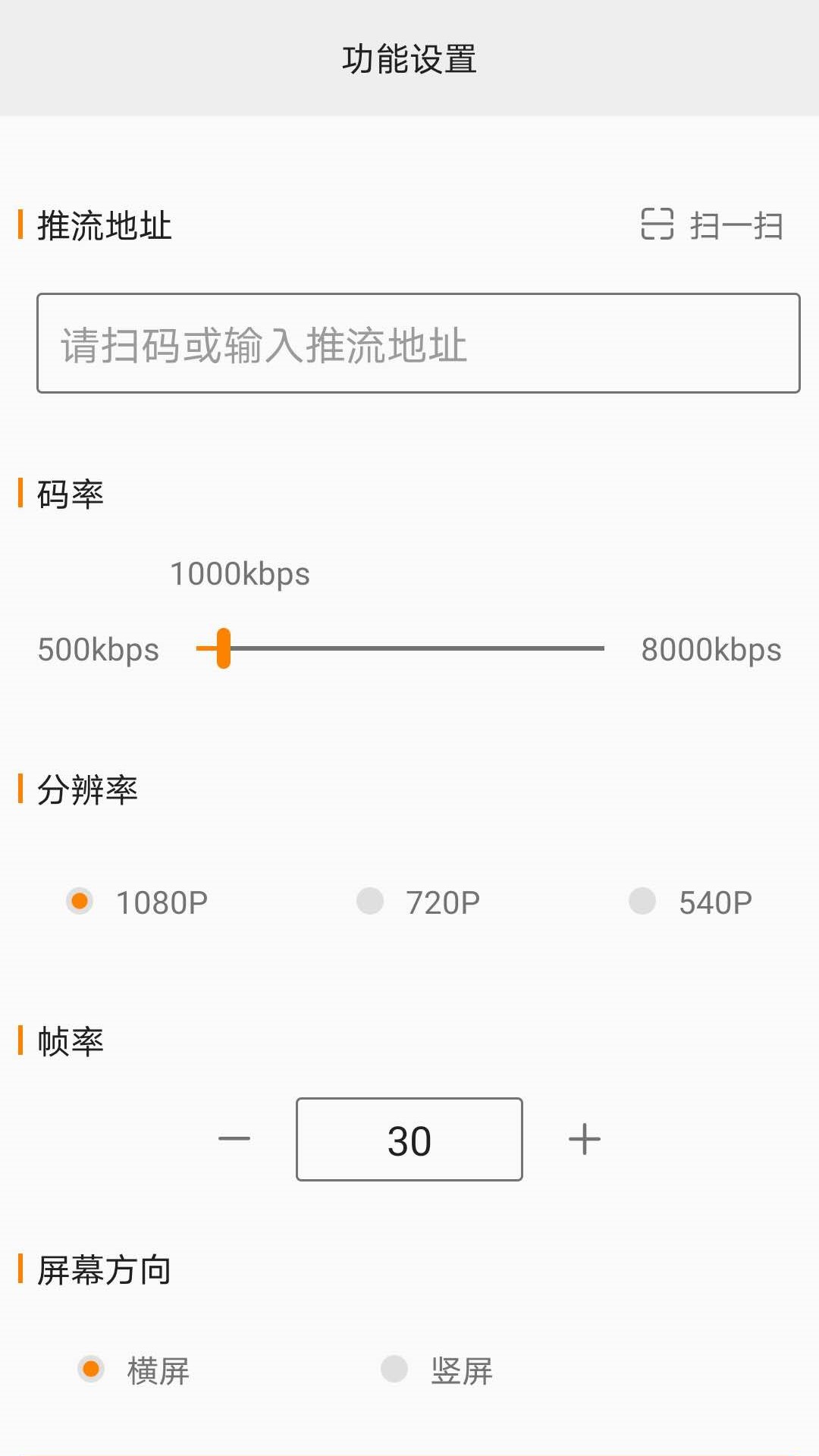This screenshot has height=1456, width=819.
Task: Tap the 1000kbps bitrate value text
Action: [x=239, y=574]
